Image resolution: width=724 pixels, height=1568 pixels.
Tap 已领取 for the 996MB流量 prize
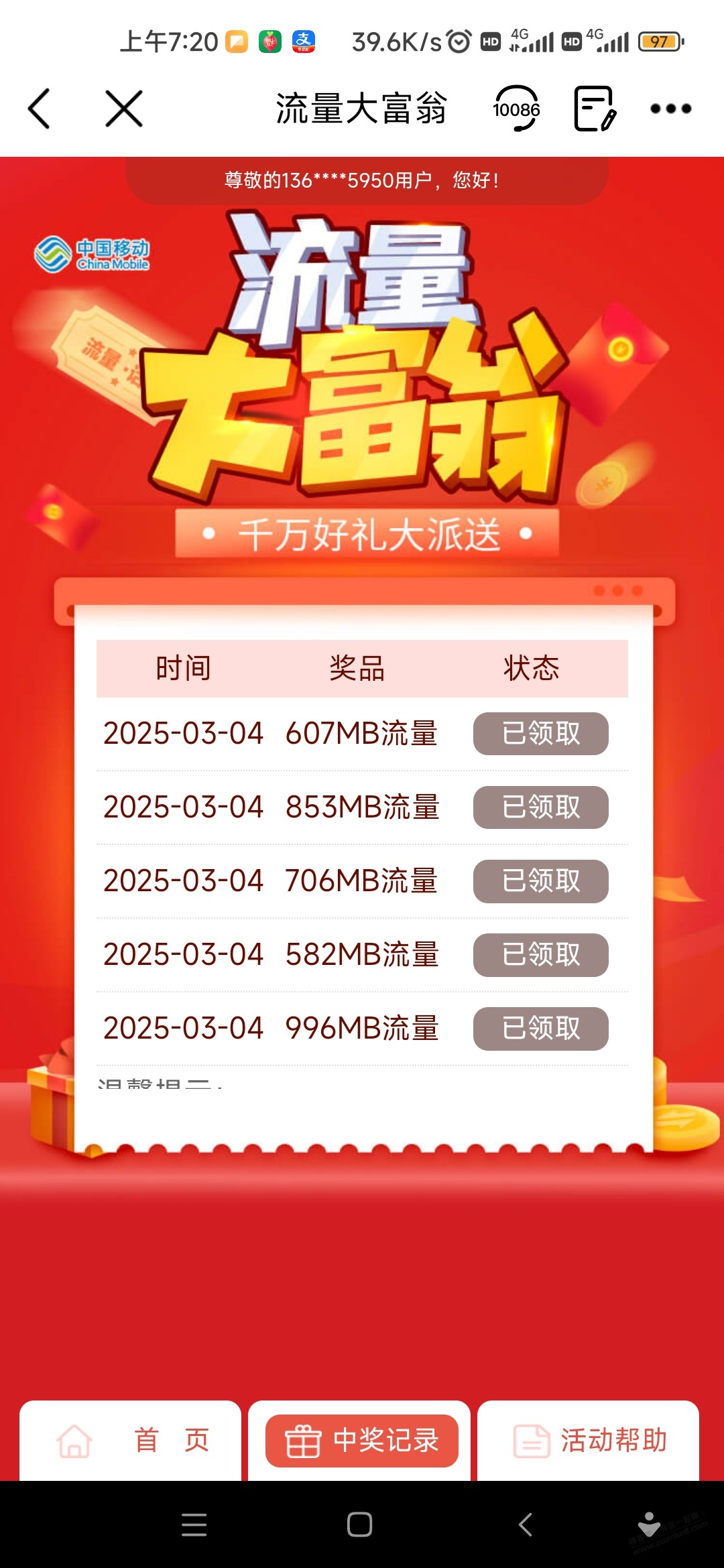(540, 1029)
